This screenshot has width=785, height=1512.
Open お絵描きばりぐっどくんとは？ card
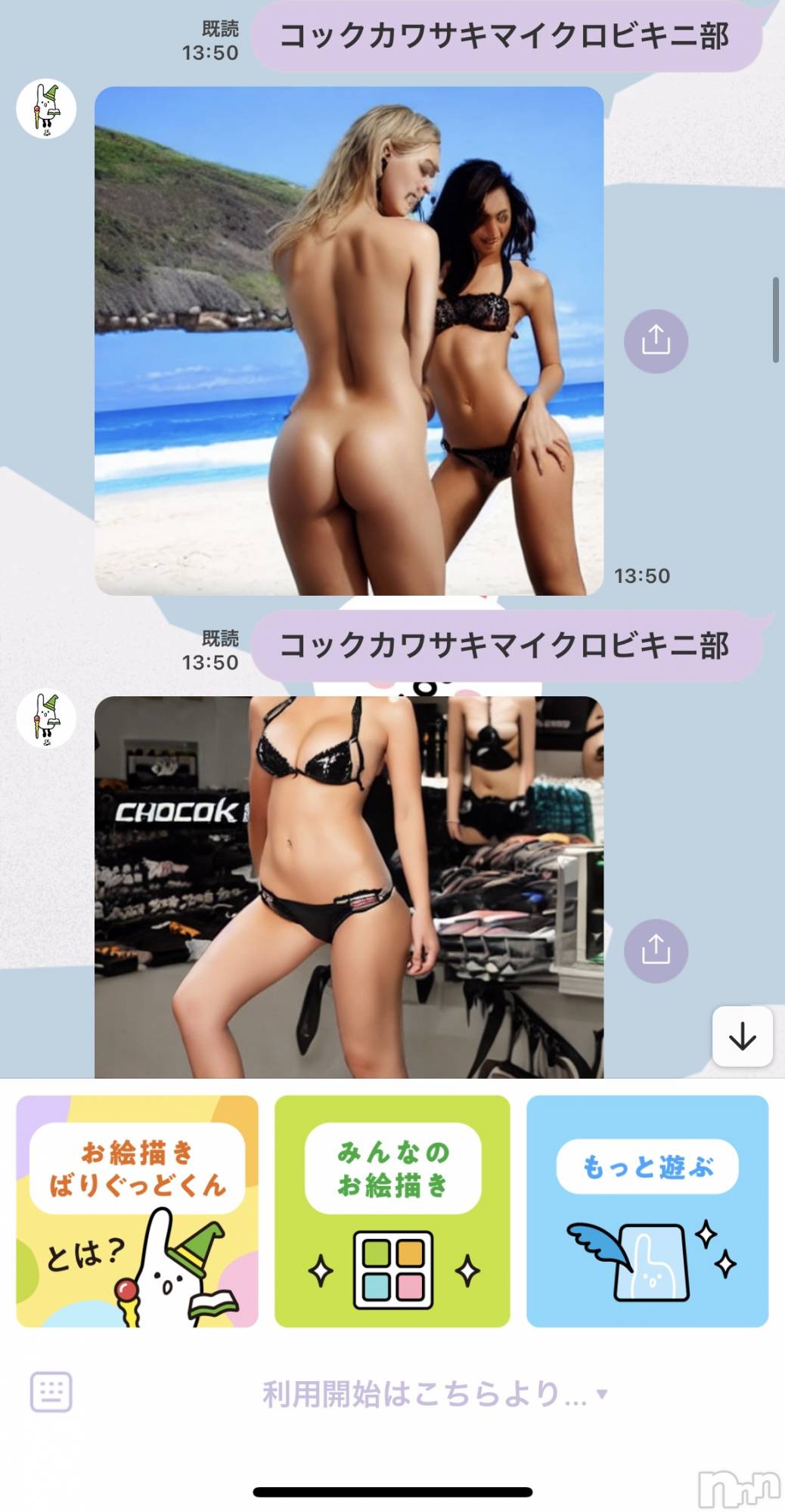(137, 1211)
